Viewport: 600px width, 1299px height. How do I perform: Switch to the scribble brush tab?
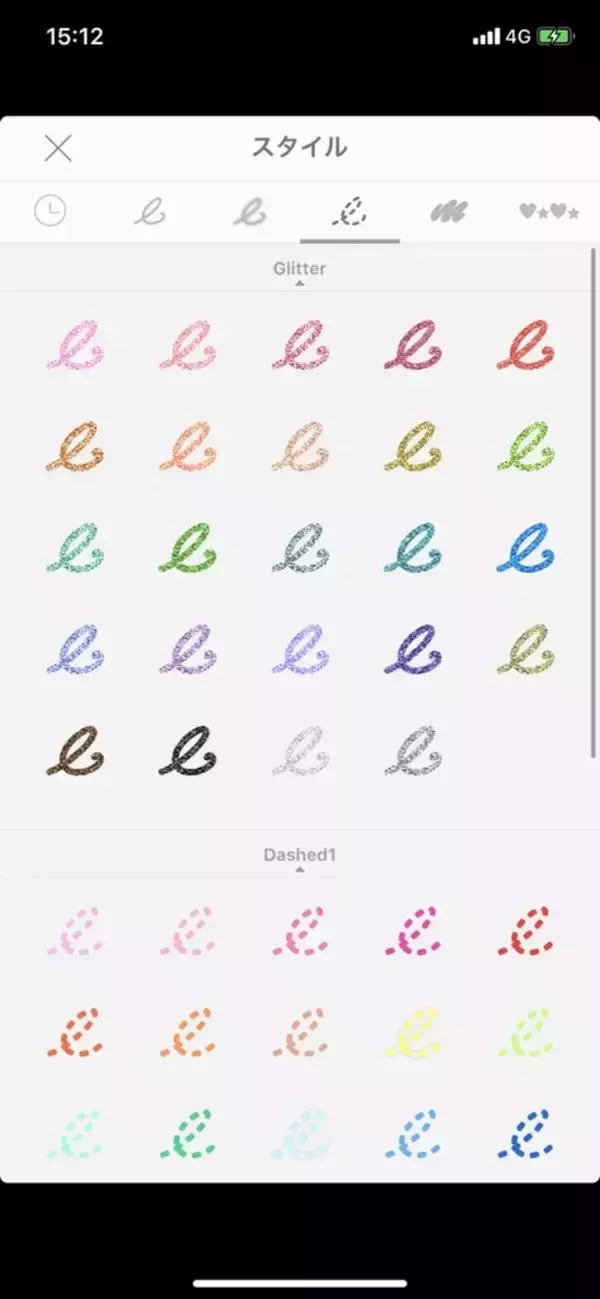click(449, 211)
